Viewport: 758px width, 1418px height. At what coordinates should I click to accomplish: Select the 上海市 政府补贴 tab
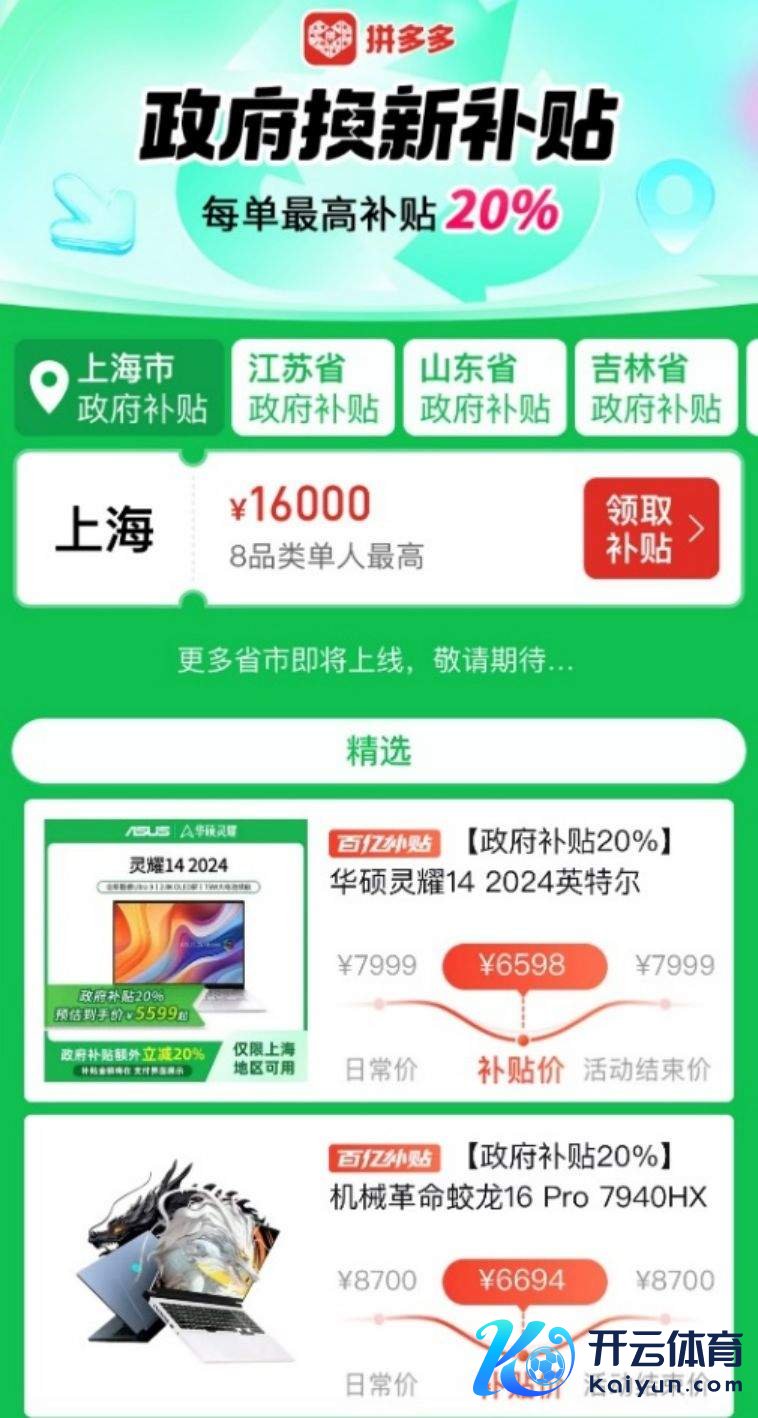pyautogui.click(x=120, y=388)
